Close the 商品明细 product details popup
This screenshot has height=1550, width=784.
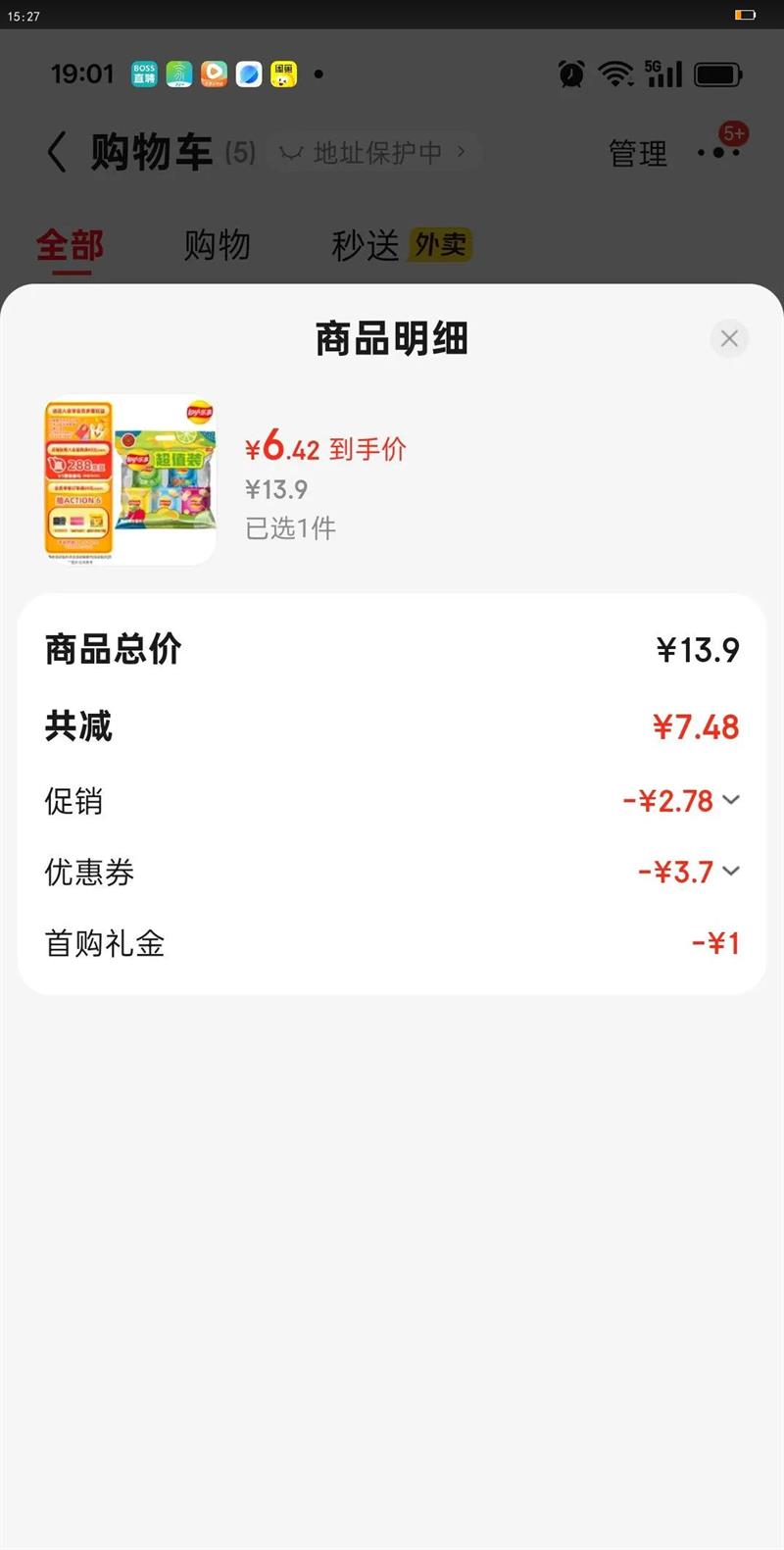(729, 338)
